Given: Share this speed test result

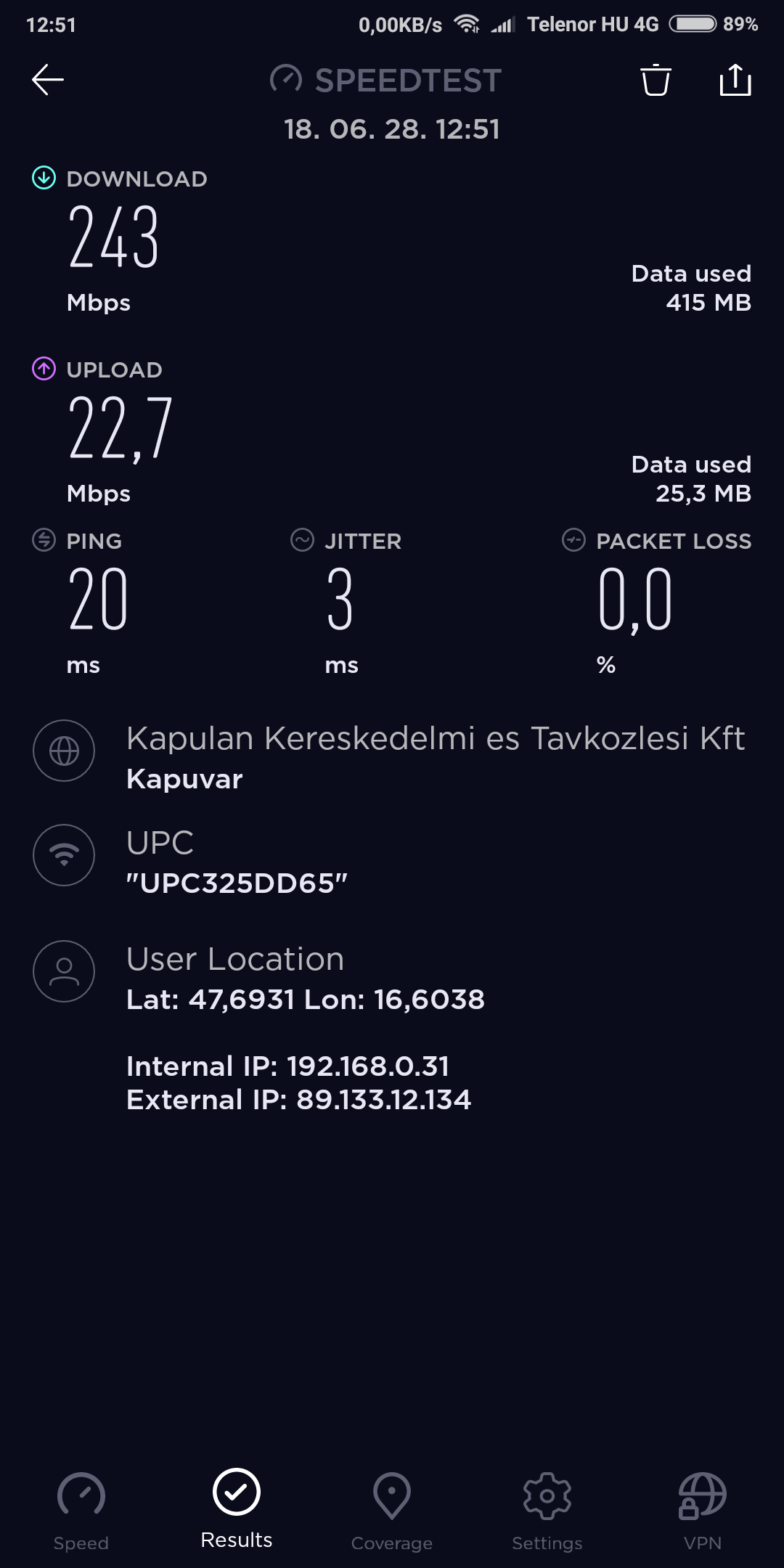Looking at the screenshot, I should pyautogui.click(x=735, y=80).
